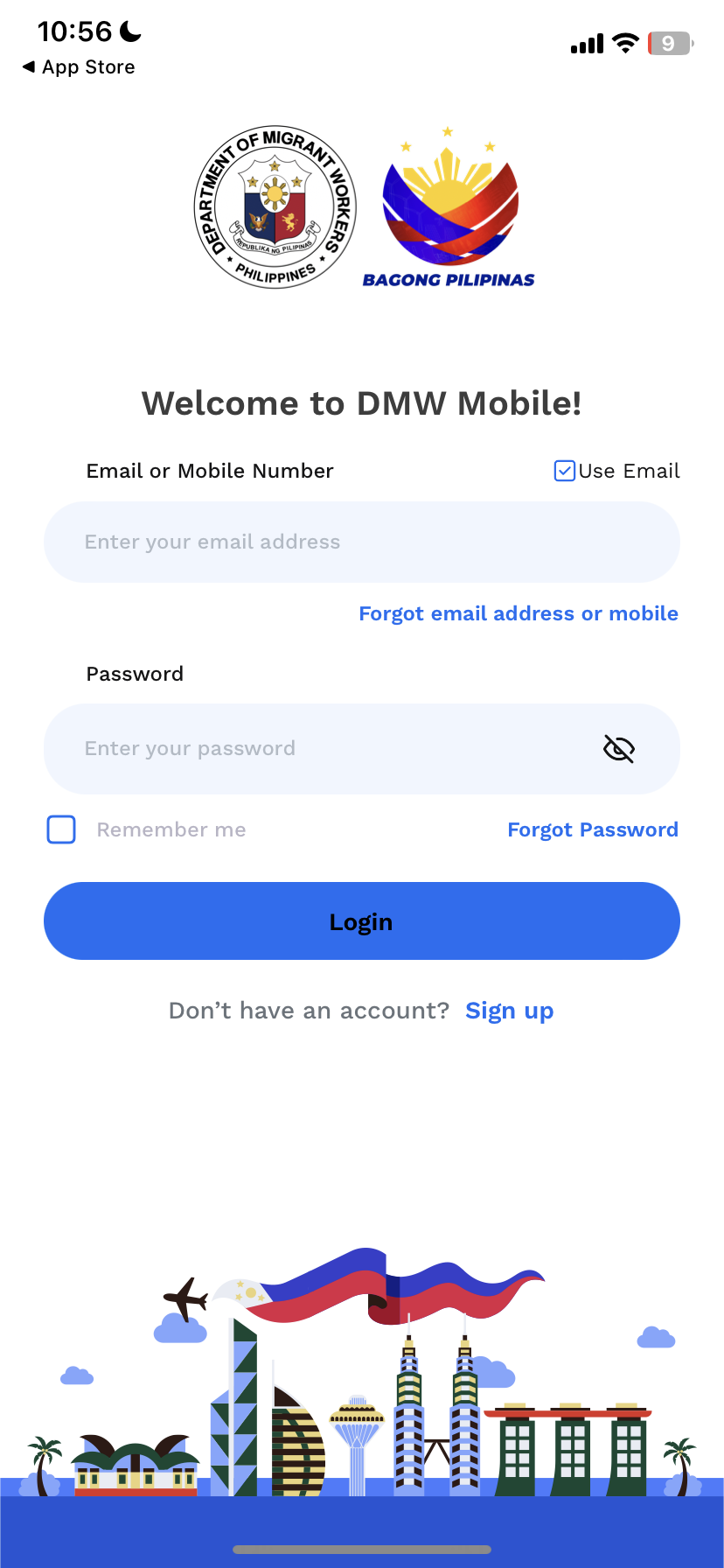Viewport: 724px width, 1568px height.
Task: Tap the battery indicator showing 9 percent
Action: 669,42
